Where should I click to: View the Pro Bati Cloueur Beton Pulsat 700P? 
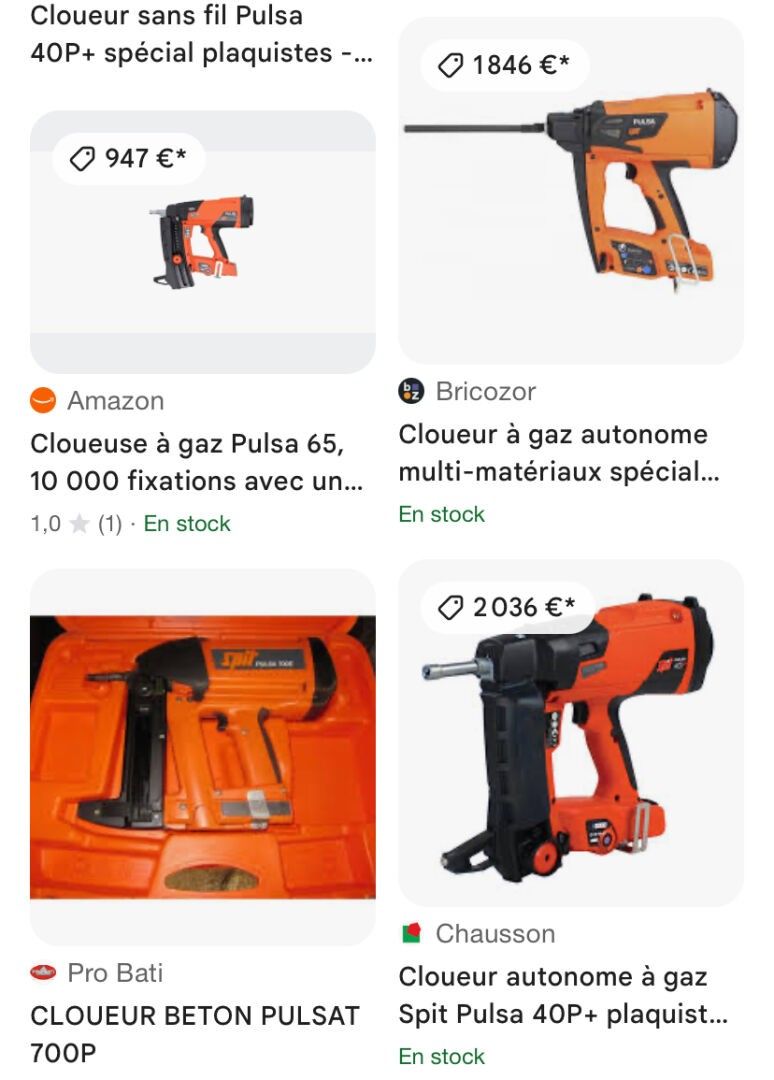[195, 1034]
